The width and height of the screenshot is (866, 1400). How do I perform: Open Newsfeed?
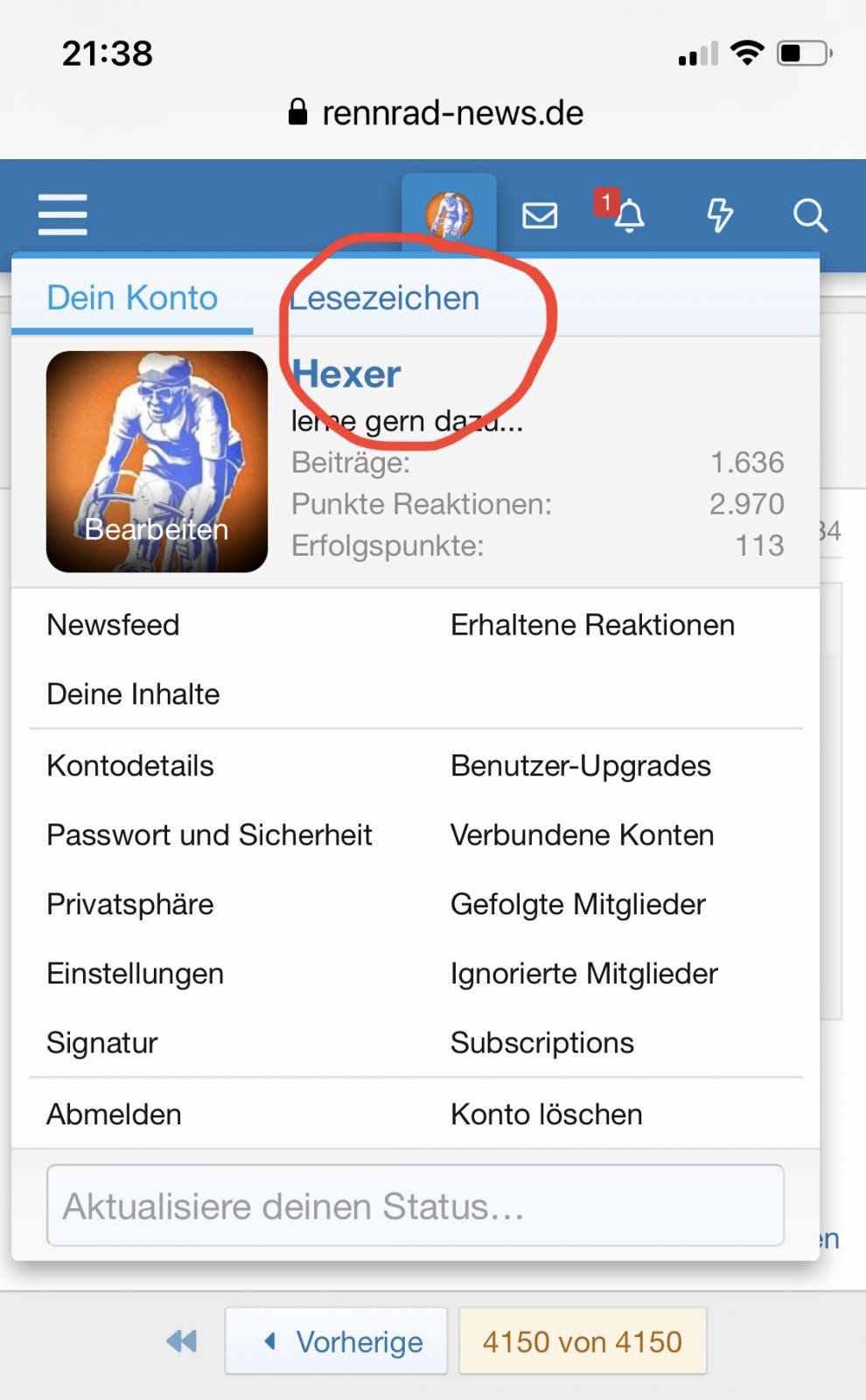pyautogui.click(x=114, y=625)
